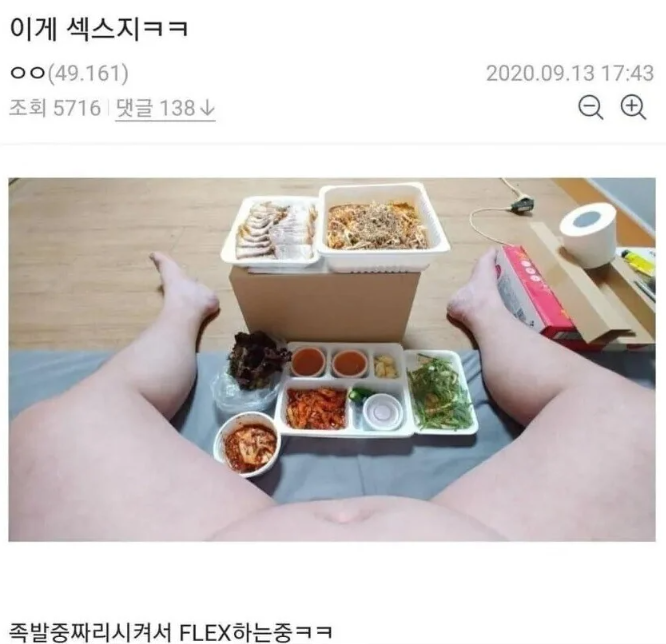Open the post's photo in full view
Image resolution: width=666 pixels, height=644 pixels.
pos(332,360)
